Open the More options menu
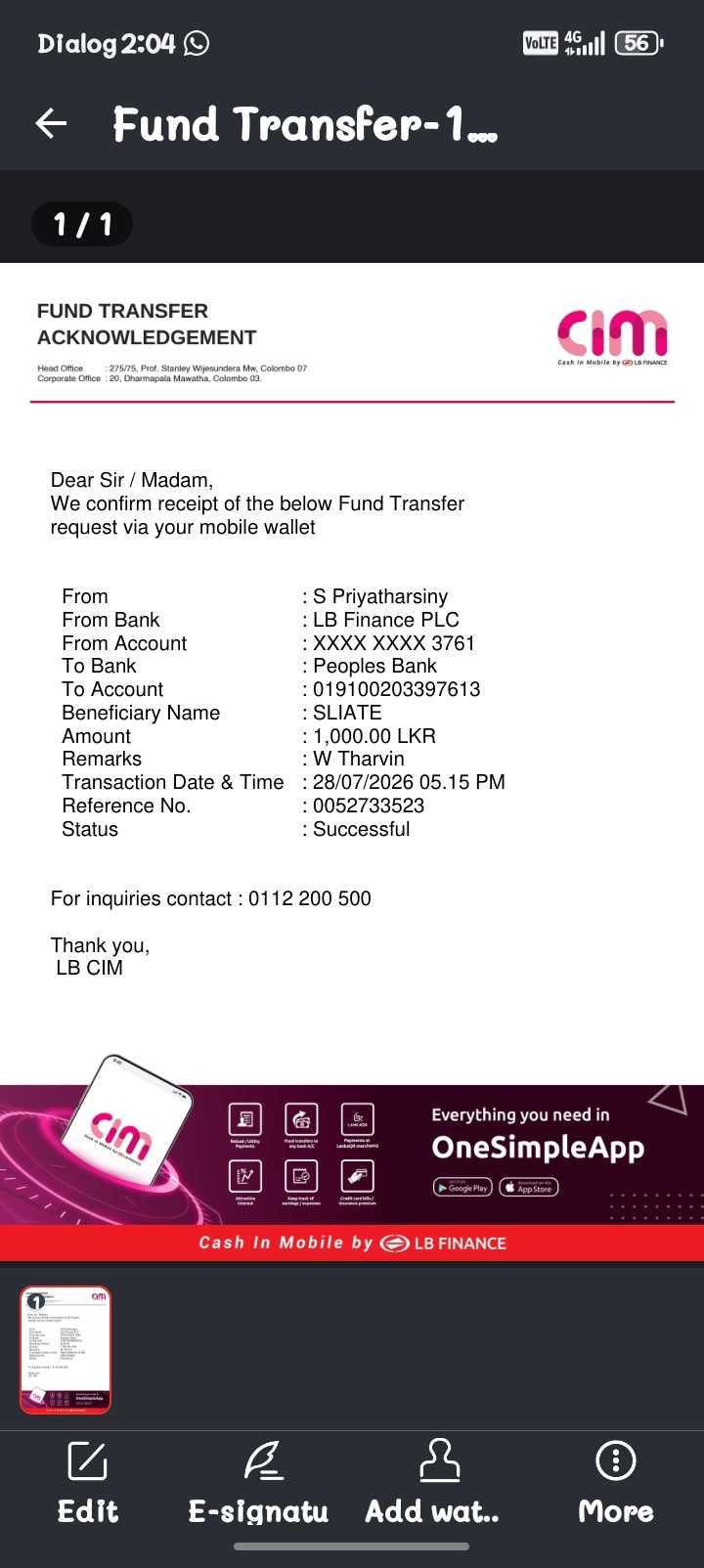 click(616, 1483)
